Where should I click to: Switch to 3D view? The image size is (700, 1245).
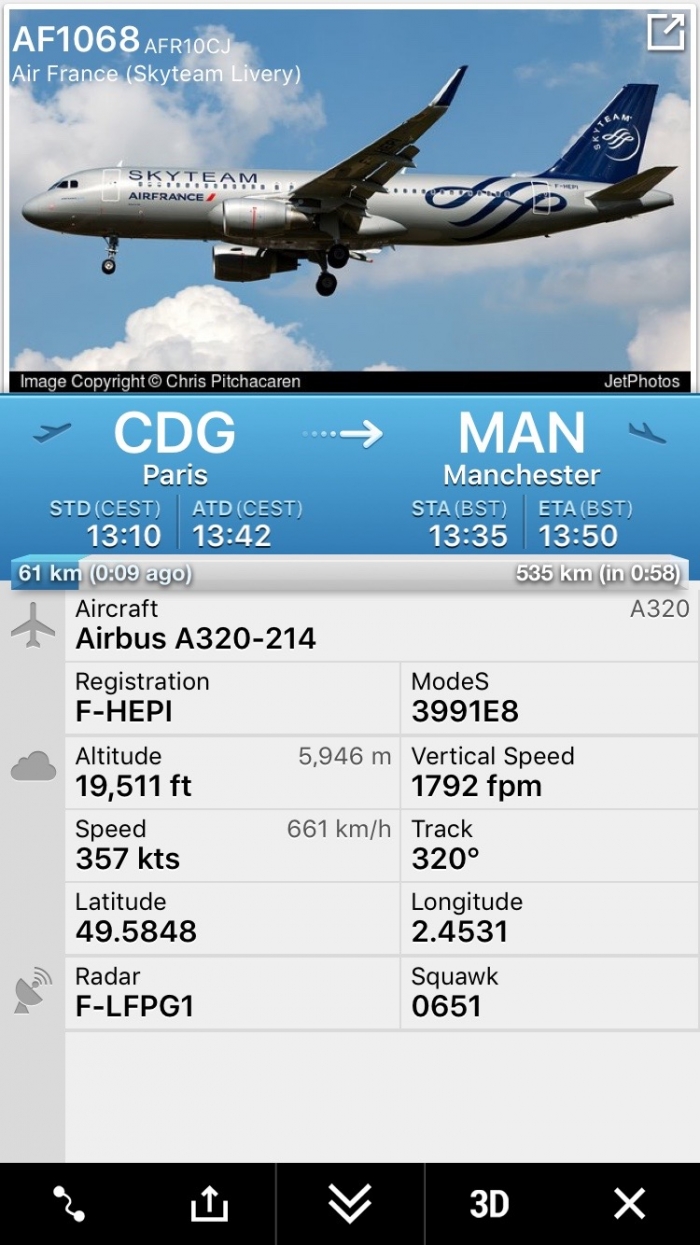[489, 1204]
